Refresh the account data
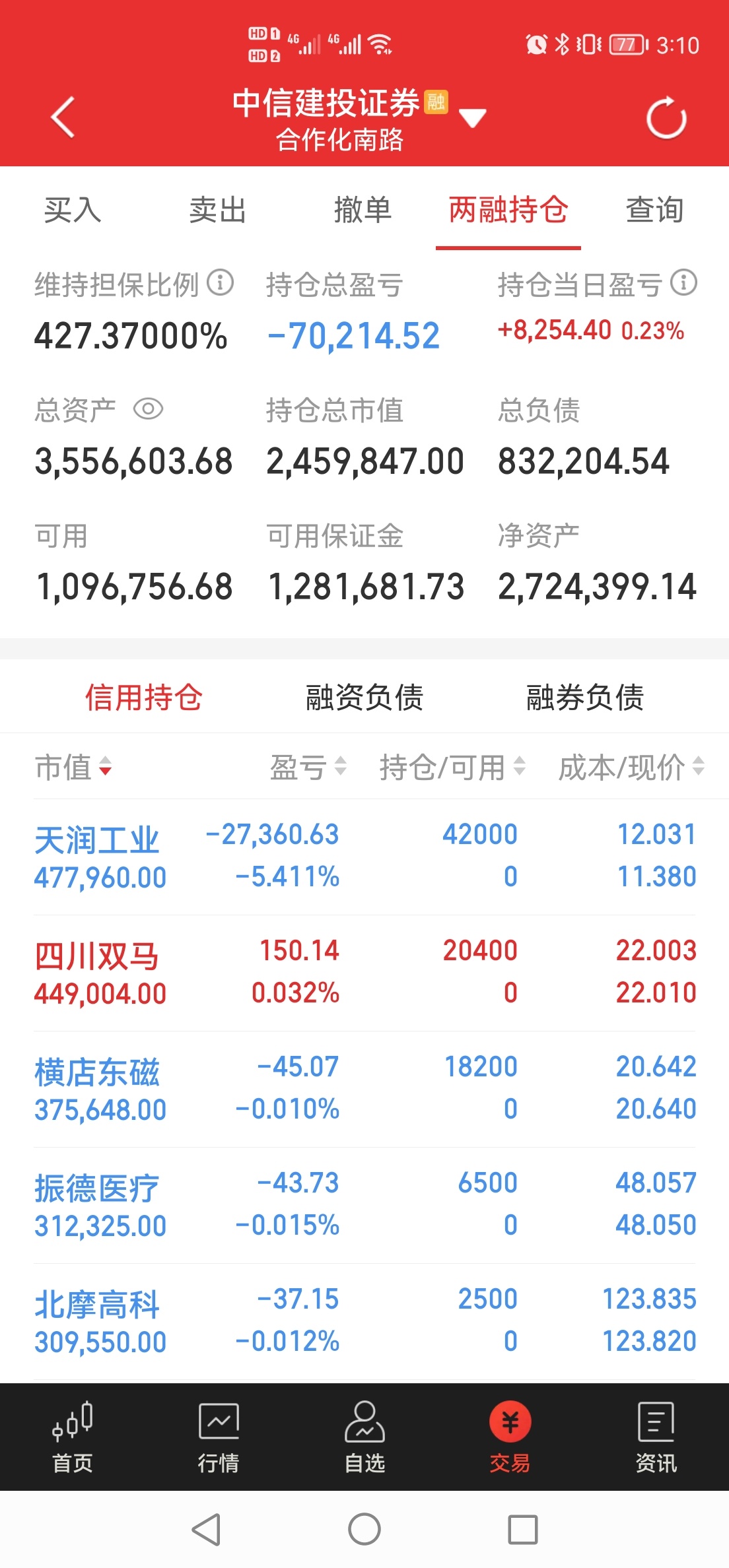 [x=666, y=117]
